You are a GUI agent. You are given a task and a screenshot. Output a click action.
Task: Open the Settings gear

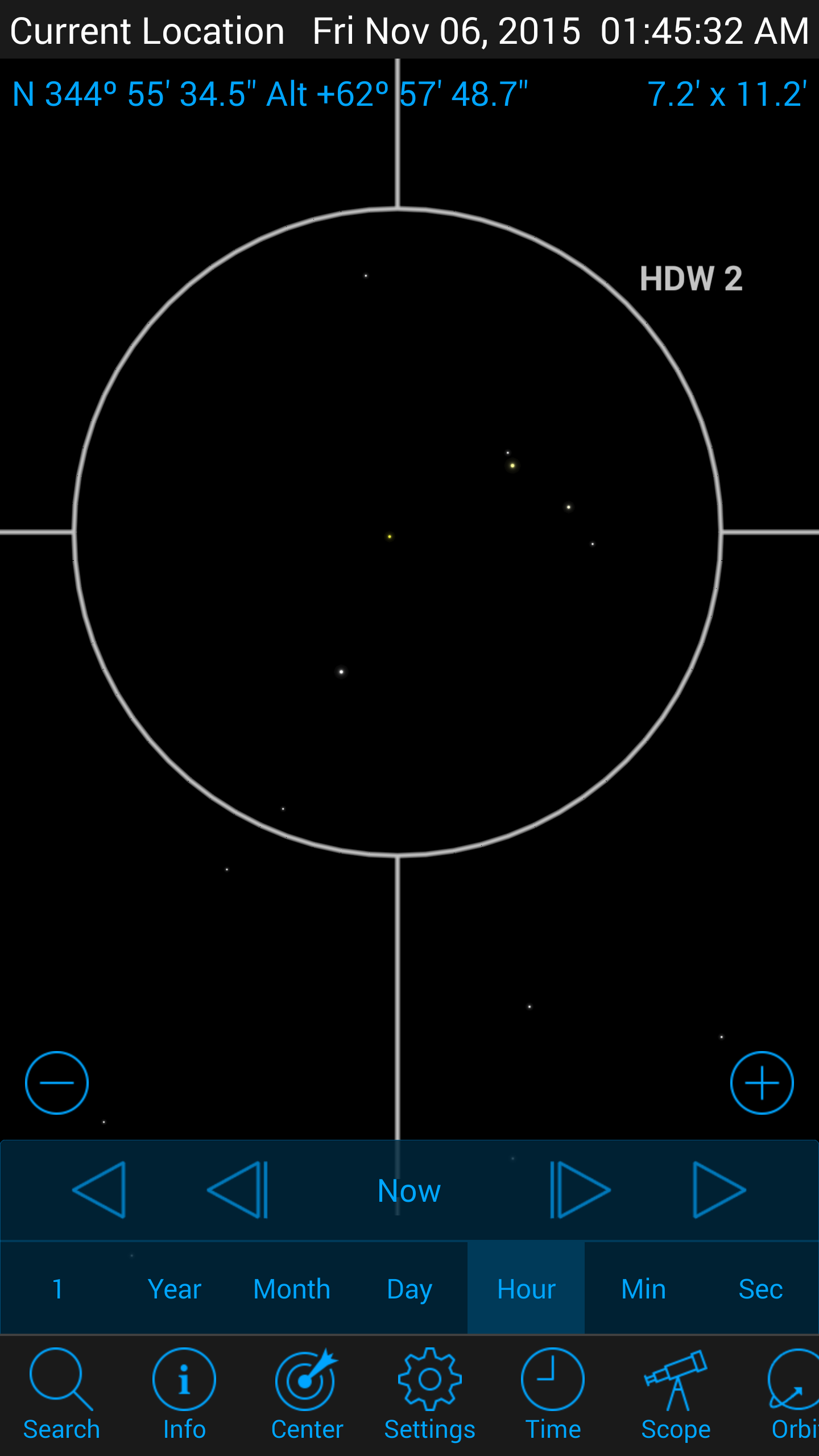point(430,1395)
